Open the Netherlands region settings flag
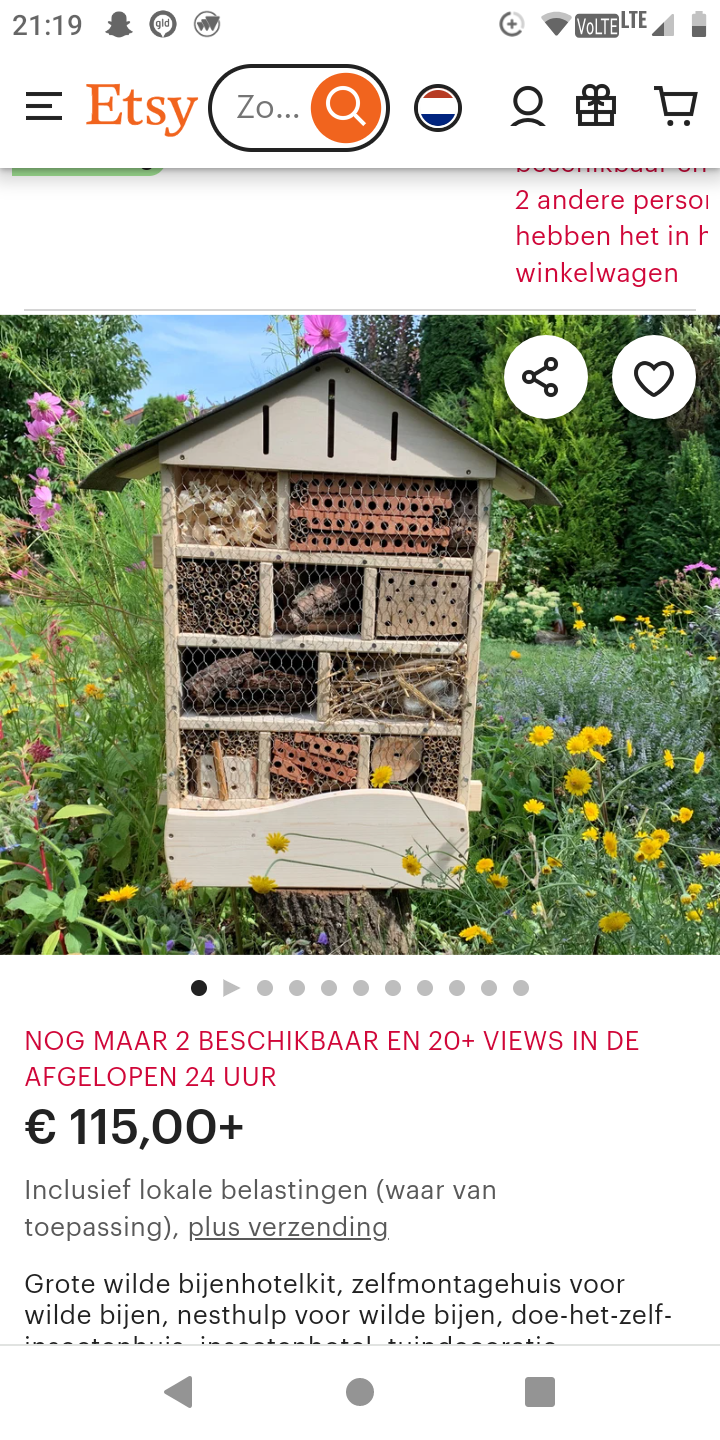 pos(438,108)
